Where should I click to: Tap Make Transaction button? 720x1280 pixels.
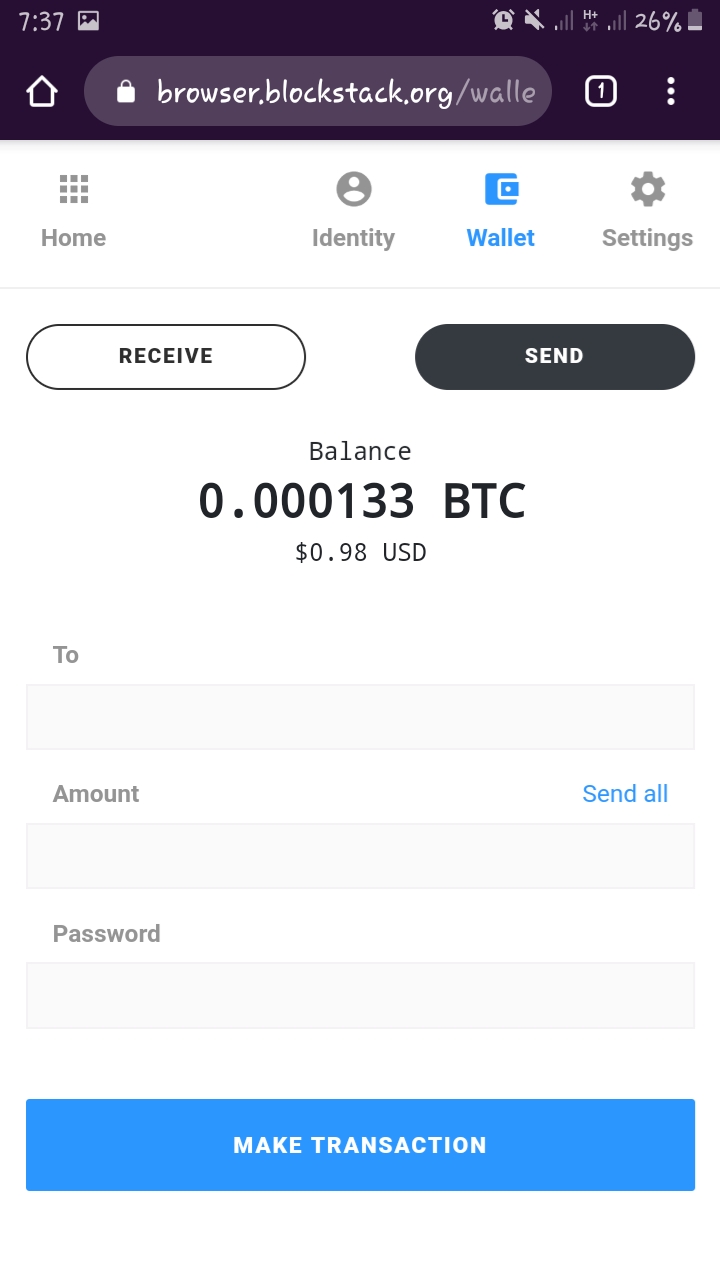(360, 1145)
